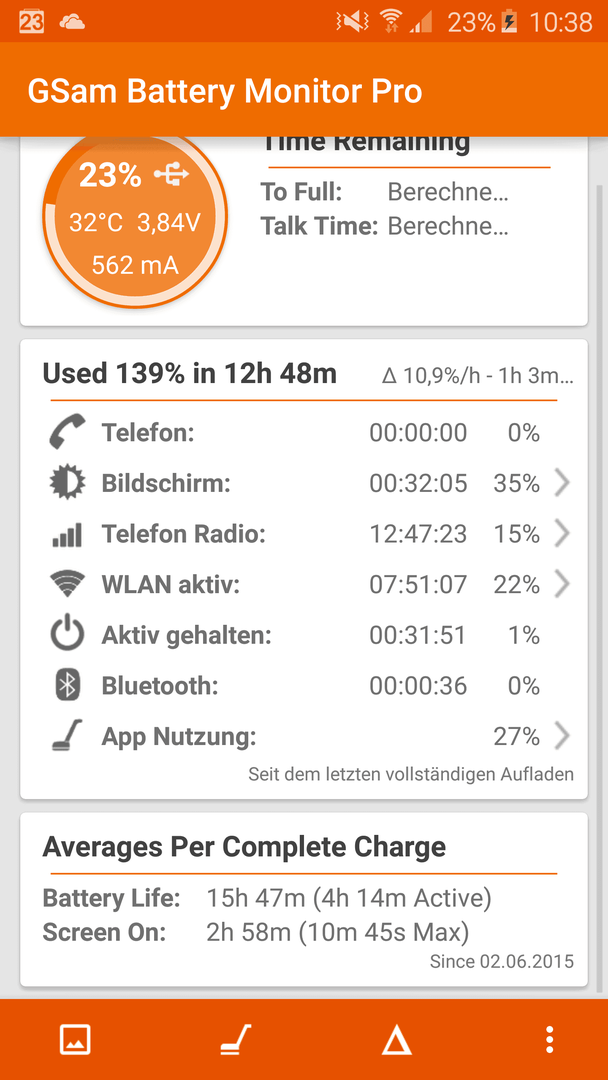Viewport: 608px width, 1080px height.
Task: Open the chart icon in bottom bar
Action: [75, 1039]
